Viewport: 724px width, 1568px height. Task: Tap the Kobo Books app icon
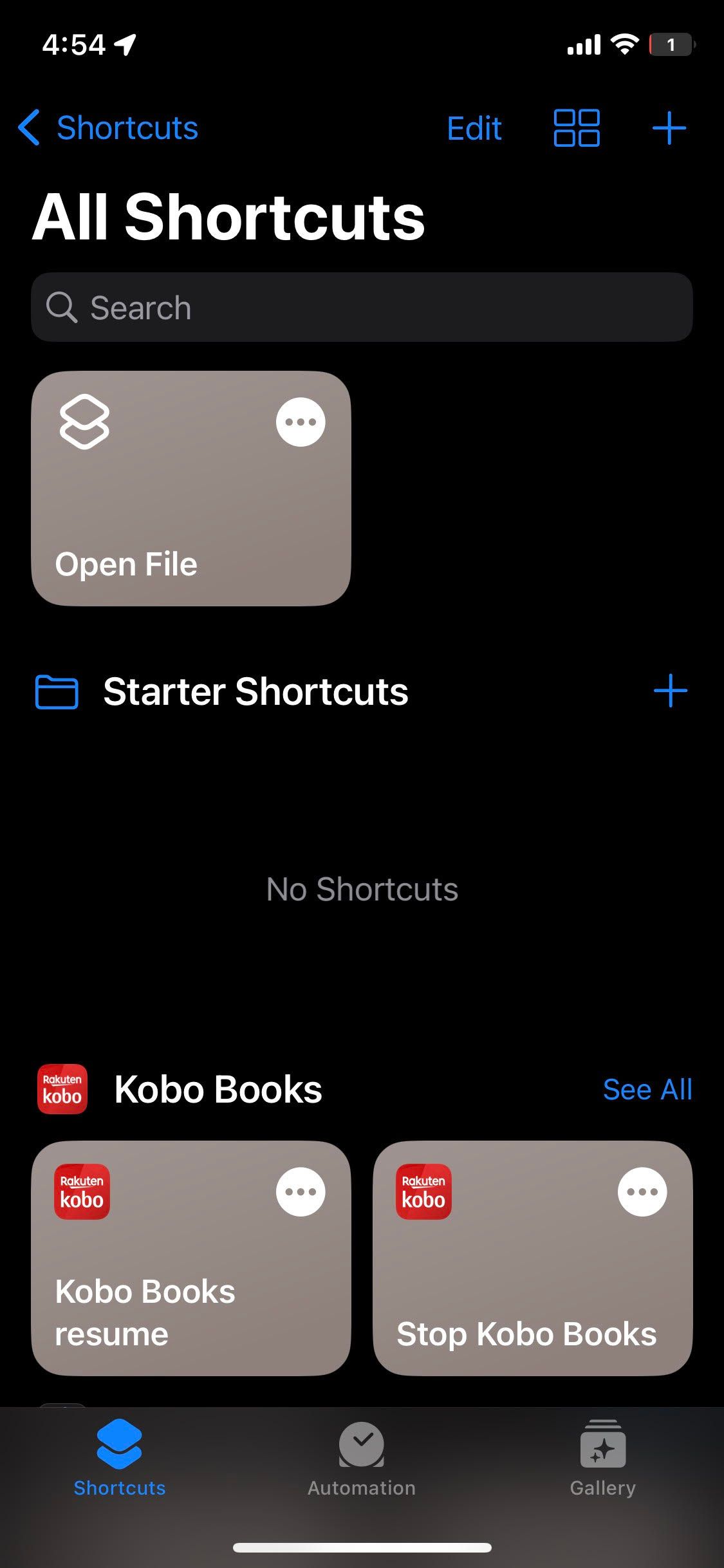pyautogui.click(x=61, y=1088)
